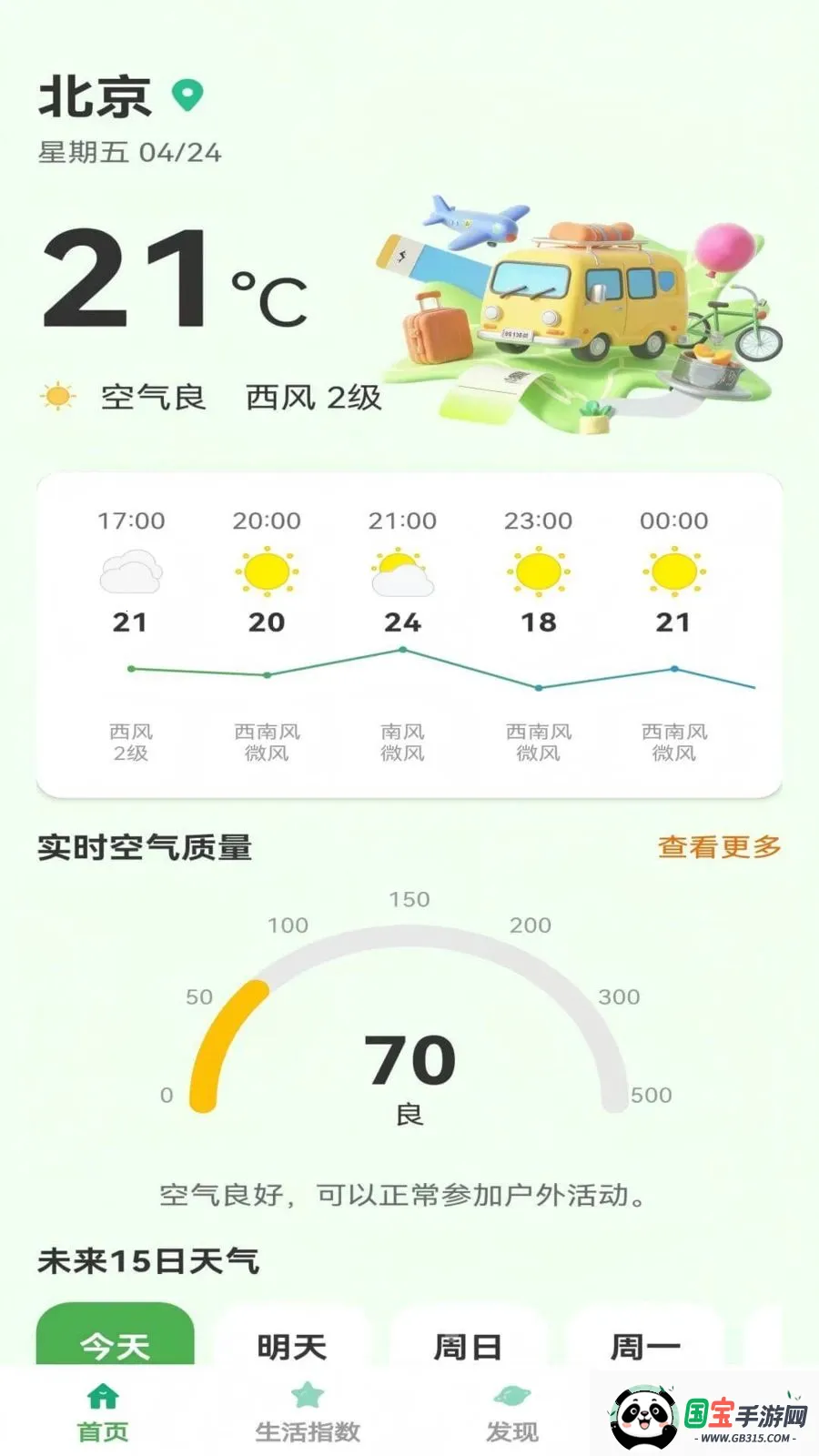Image resolution: width=819 pixels, height=1456 pixels.
Task: Select the 今天 forecast tab
Action: pos(115,1335)
